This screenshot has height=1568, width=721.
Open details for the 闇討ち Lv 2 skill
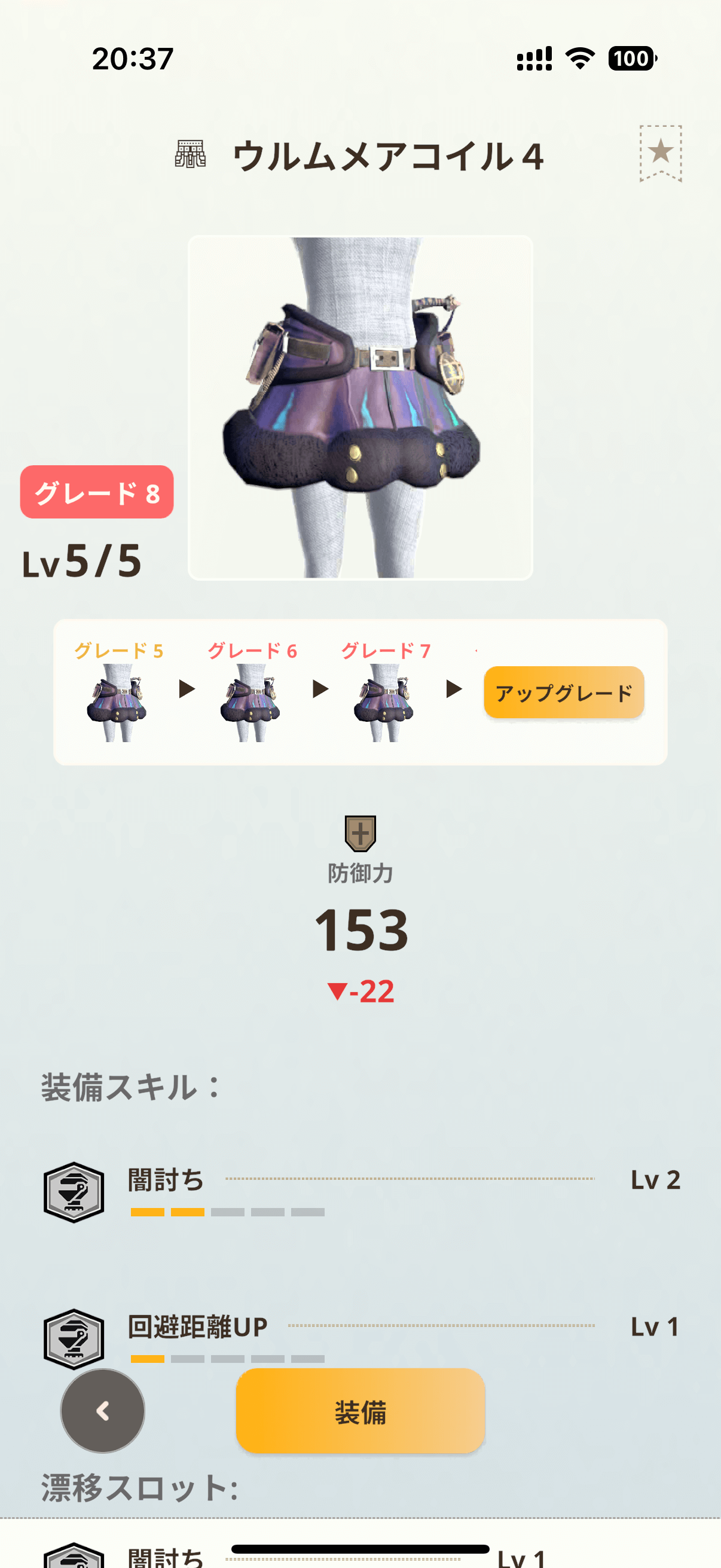coord(362,1191)
